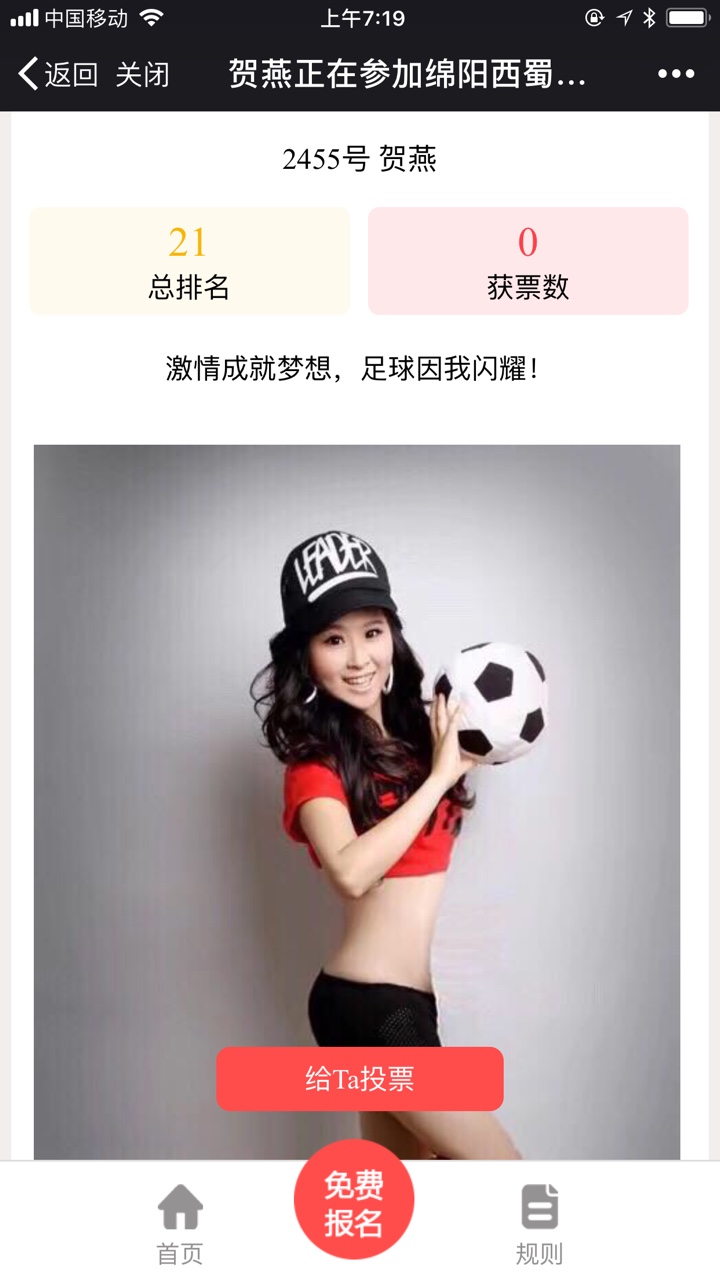Go back using 返回 arrow
The image size is (720, 1280).
click(57, 74)
